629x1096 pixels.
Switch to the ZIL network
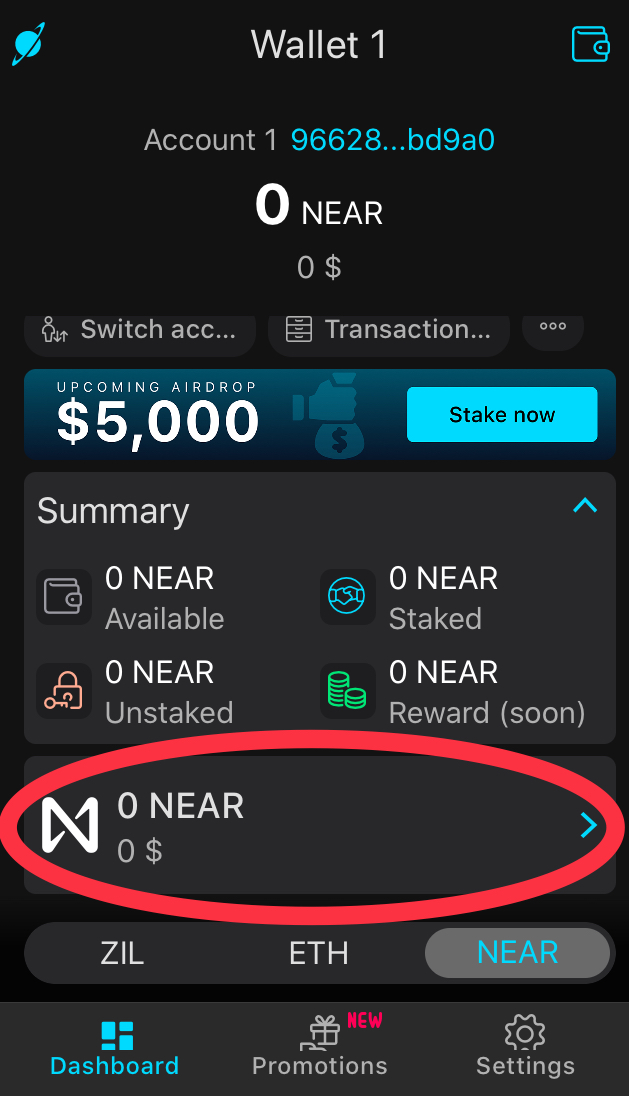(x=122, y=953)
